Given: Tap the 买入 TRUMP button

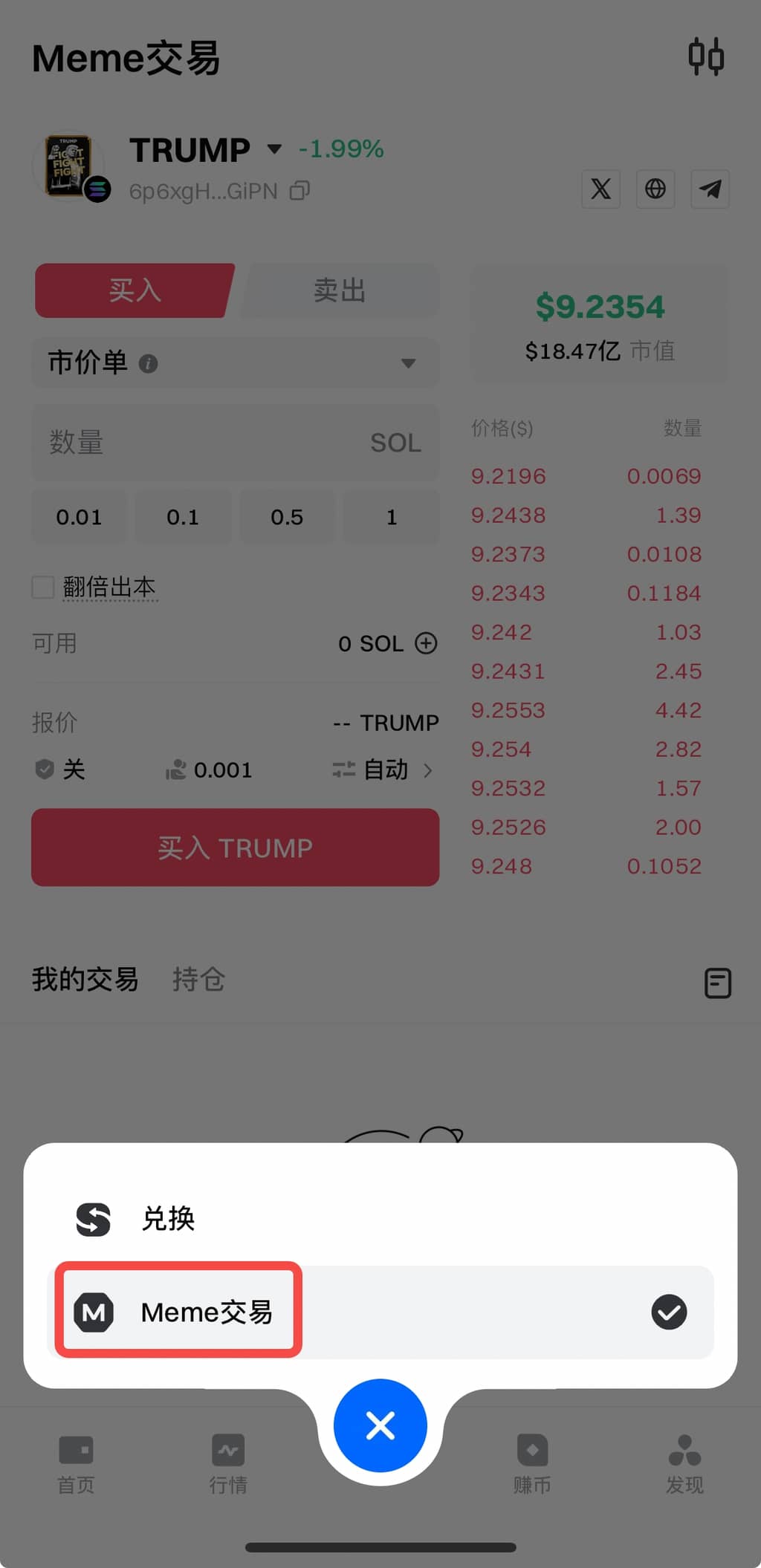Looking at the screenshot, I should click(x=235, y=848).
